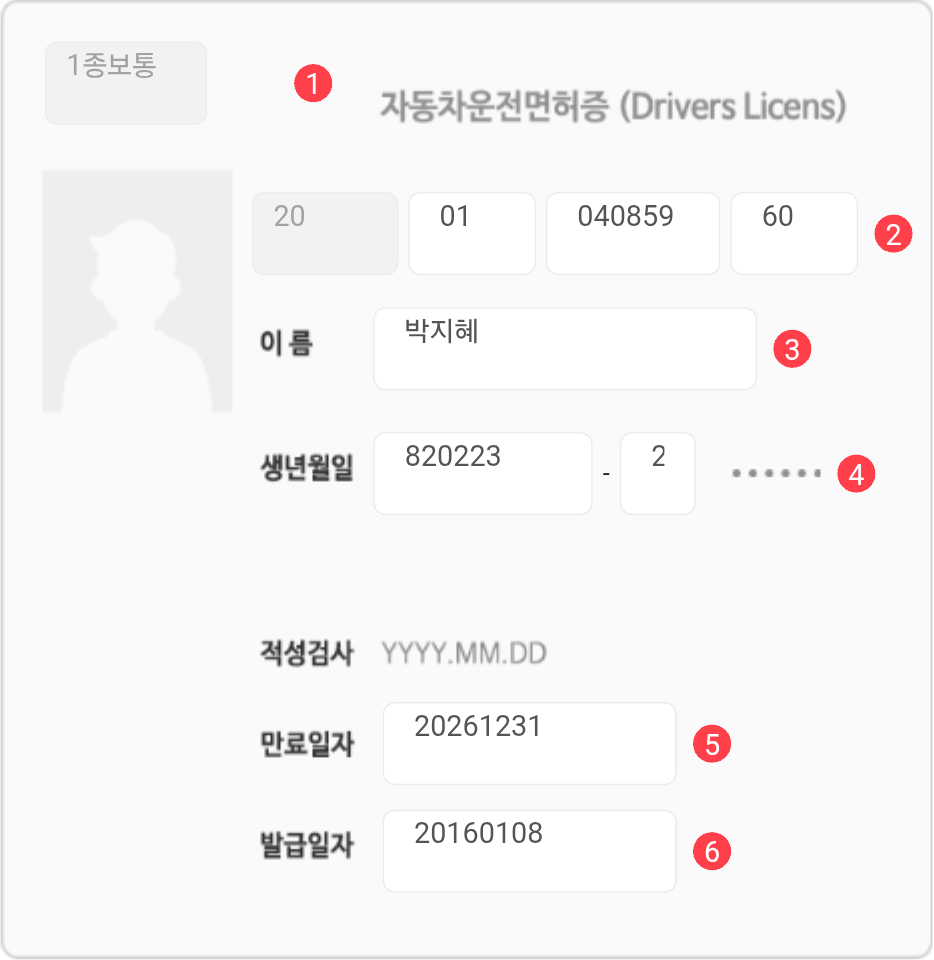
Task: Edit the name field containing 박지혜
Action: (564, 348)
